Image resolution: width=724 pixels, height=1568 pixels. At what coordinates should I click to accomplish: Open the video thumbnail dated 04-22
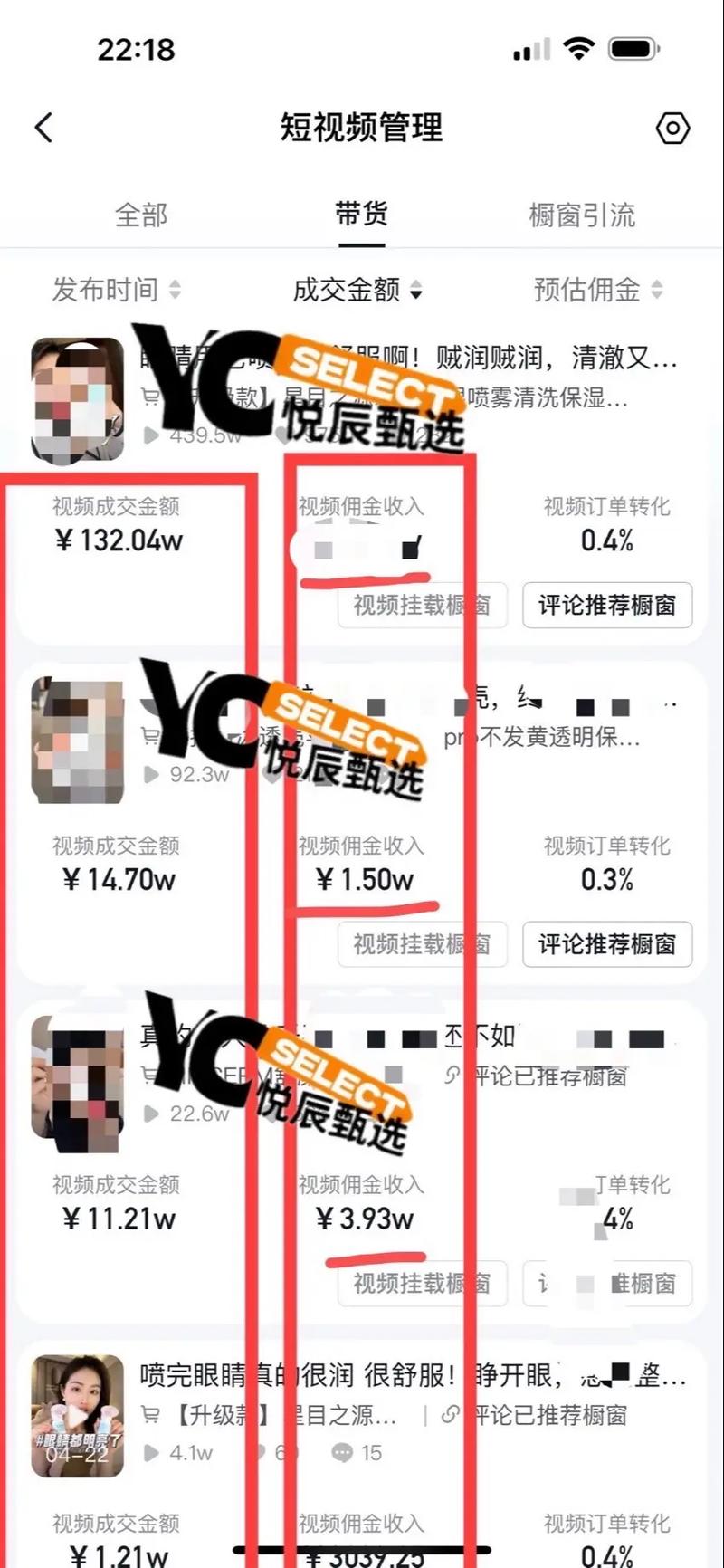[x=78, y=1416]
